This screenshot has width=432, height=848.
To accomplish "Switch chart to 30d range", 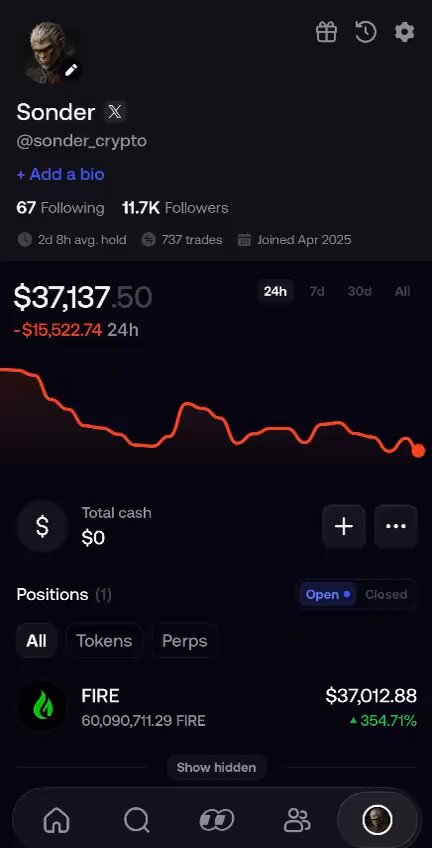I will point(360,291).
